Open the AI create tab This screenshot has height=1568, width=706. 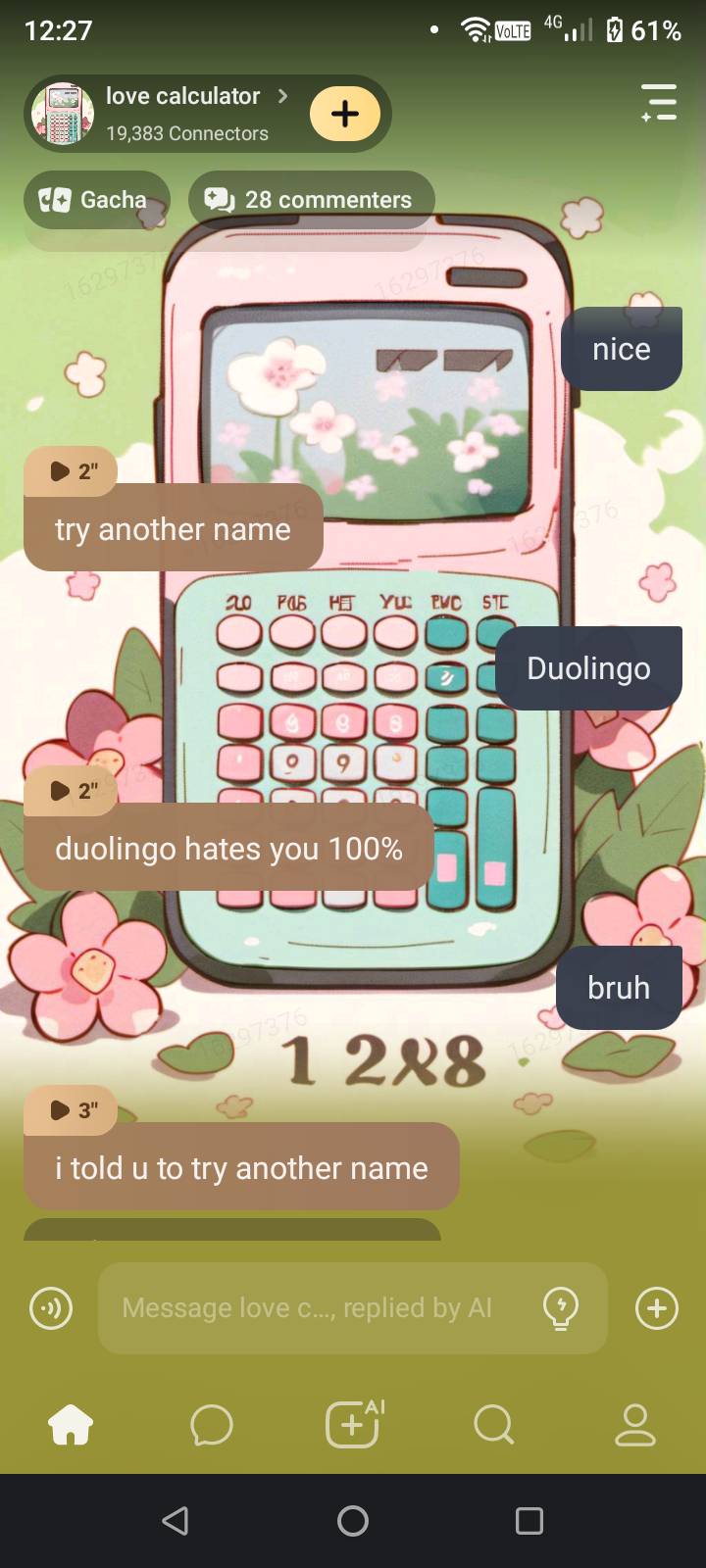coord(354,1423)
